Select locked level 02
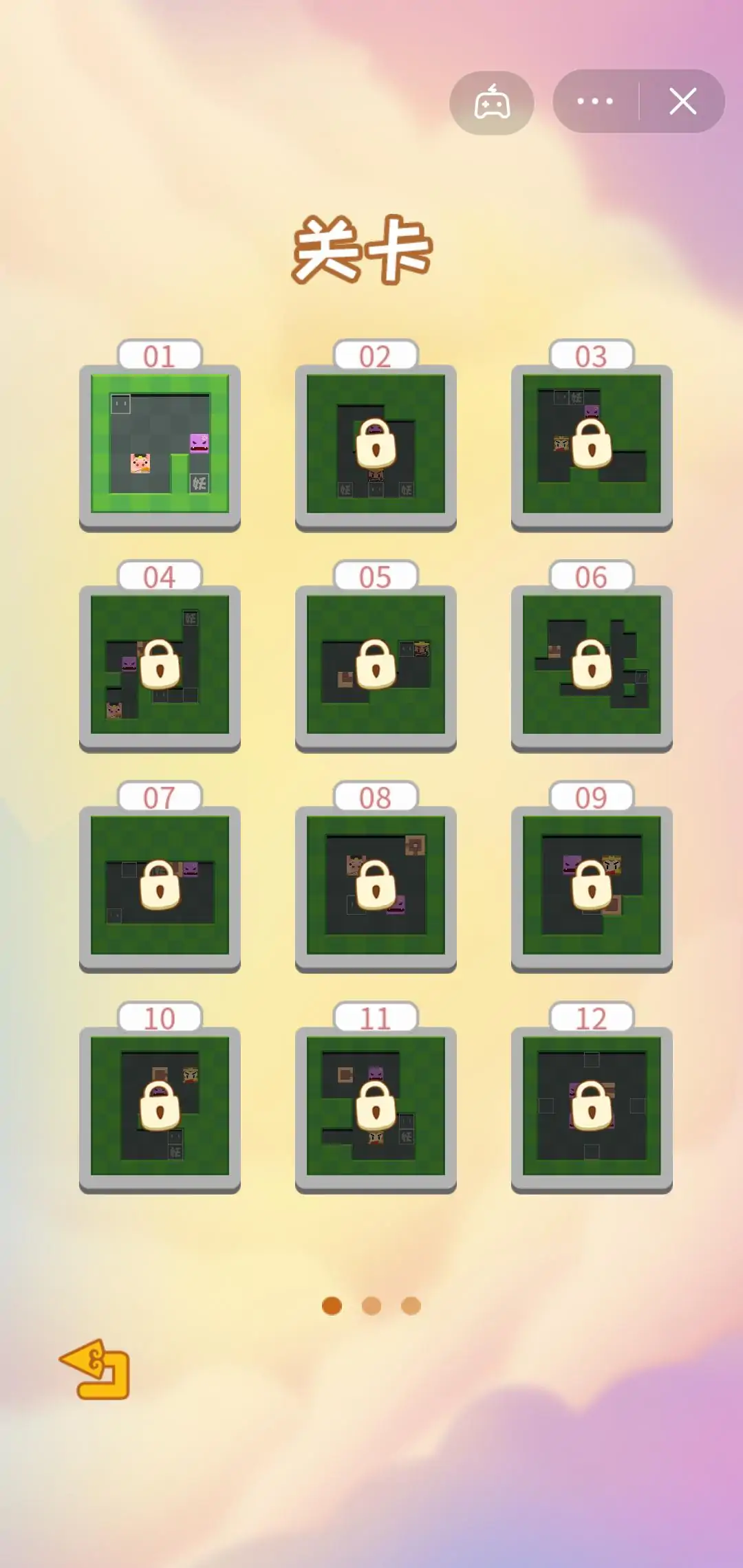Screen dimensions: 743x1568 [x=376, y=444]
